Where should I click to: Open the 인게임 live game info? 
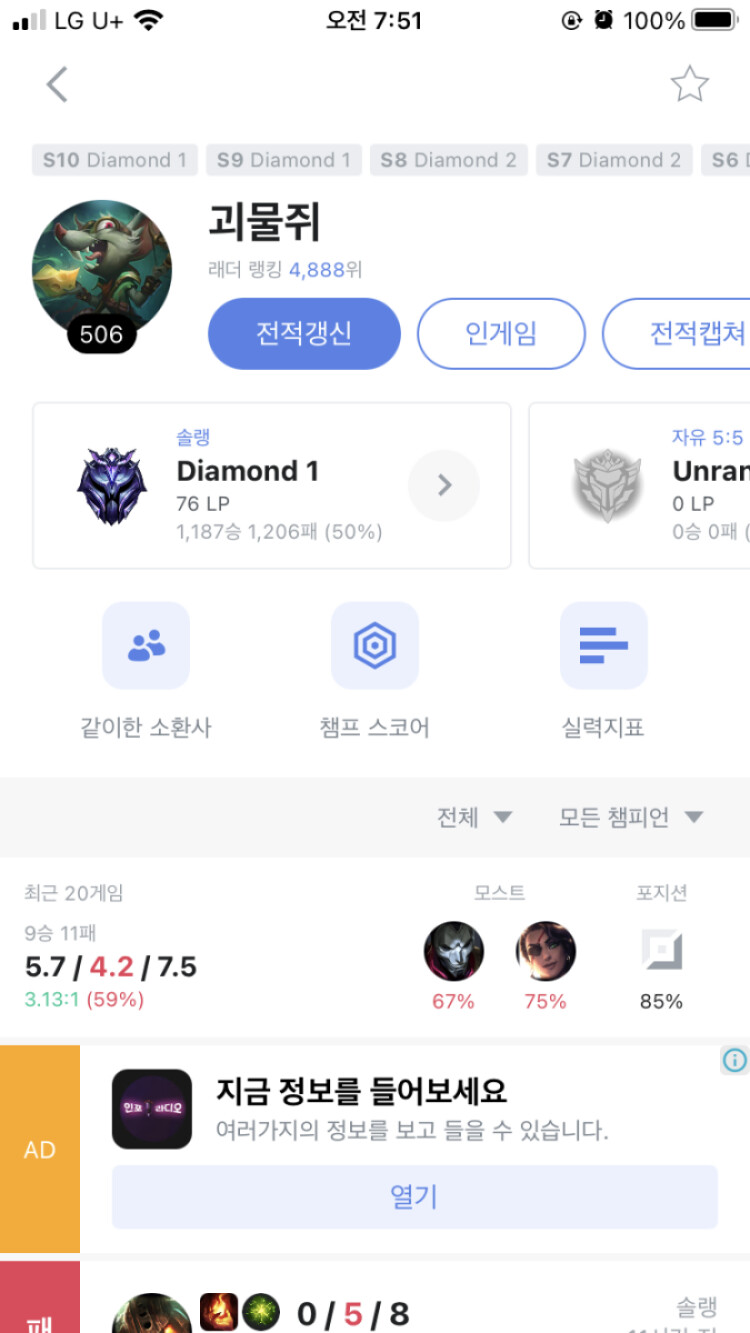pyautogui.click(x=501, y=334)
